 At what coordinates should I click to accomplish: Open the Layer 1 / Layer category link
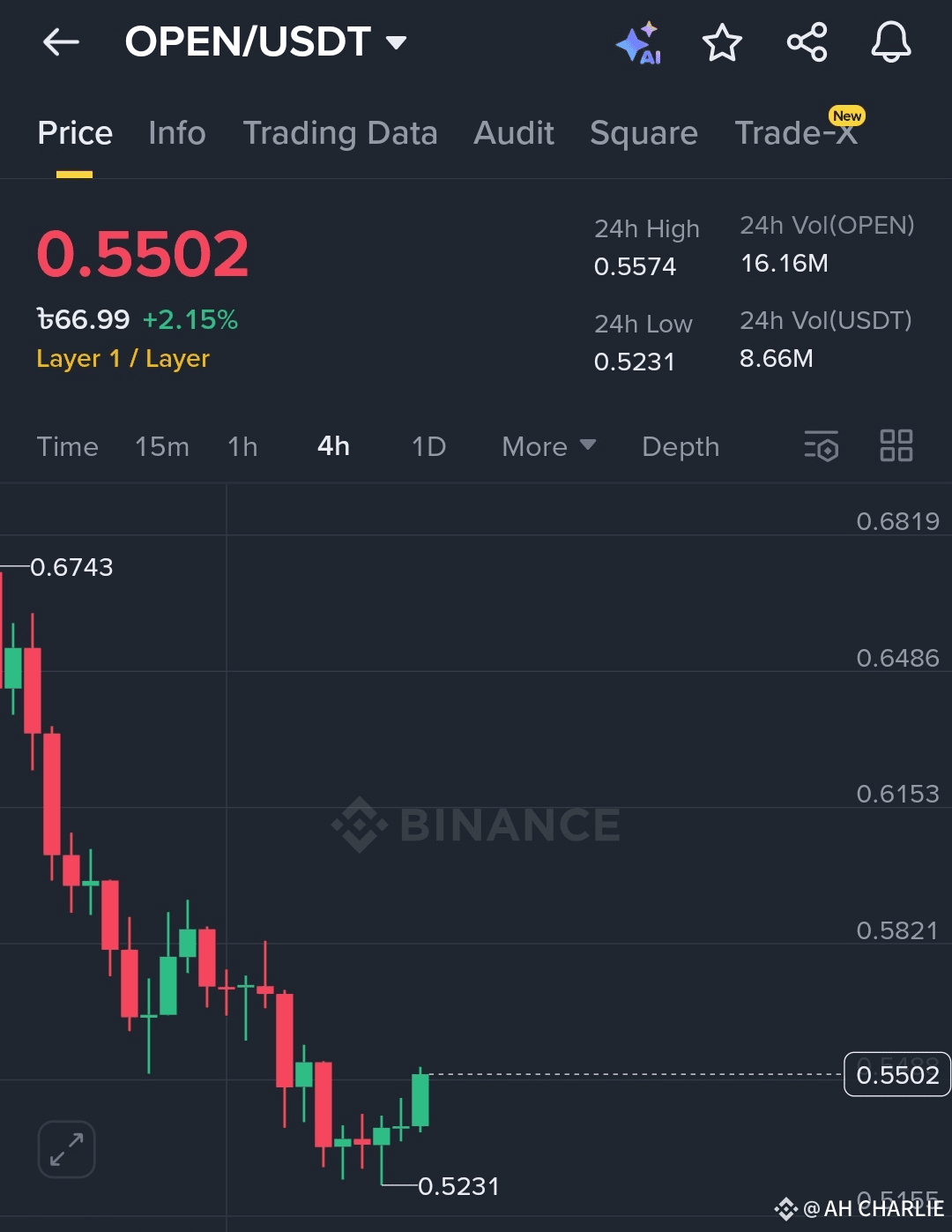(123, 359)
